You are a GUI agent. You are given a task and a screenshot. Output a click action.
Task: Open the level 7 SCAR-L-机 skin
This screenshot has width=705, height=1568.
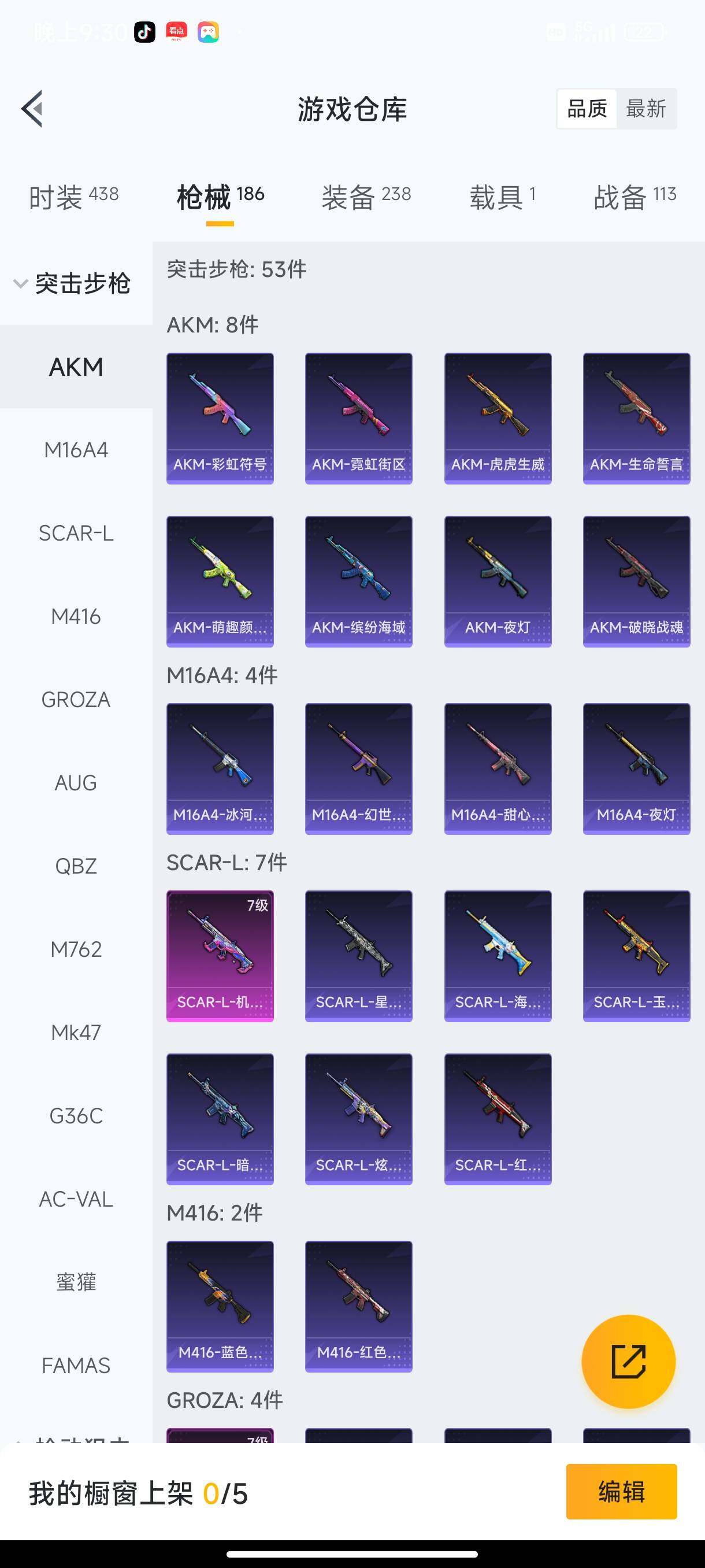[x=220, y=956]
